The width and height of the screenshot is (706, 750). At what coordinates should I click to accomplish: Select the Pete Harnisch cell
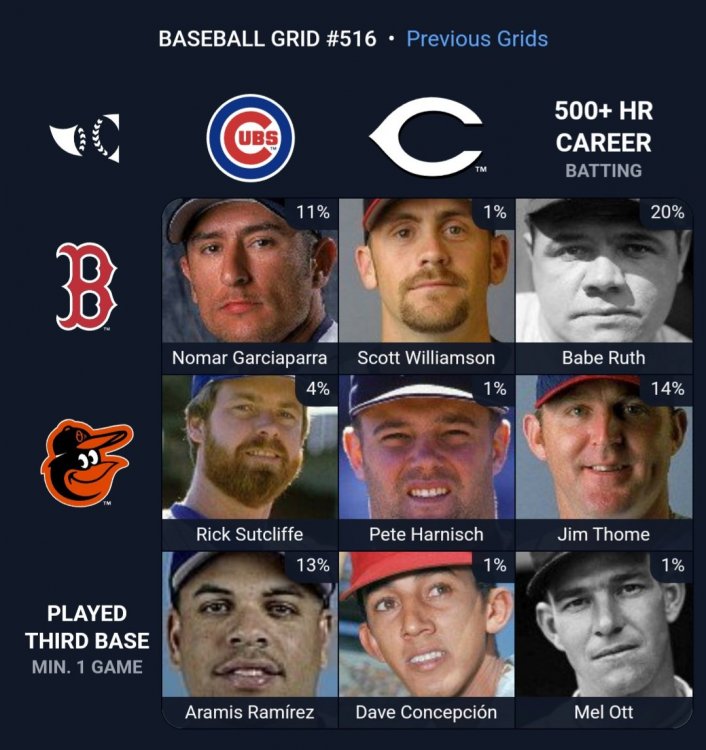(426, 461)
